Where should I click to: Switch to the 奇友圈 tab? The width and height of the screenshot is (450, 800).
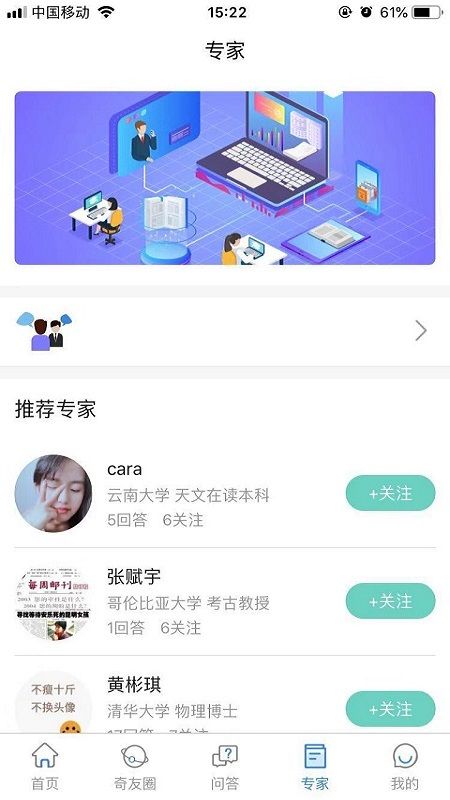pos(135,767)
